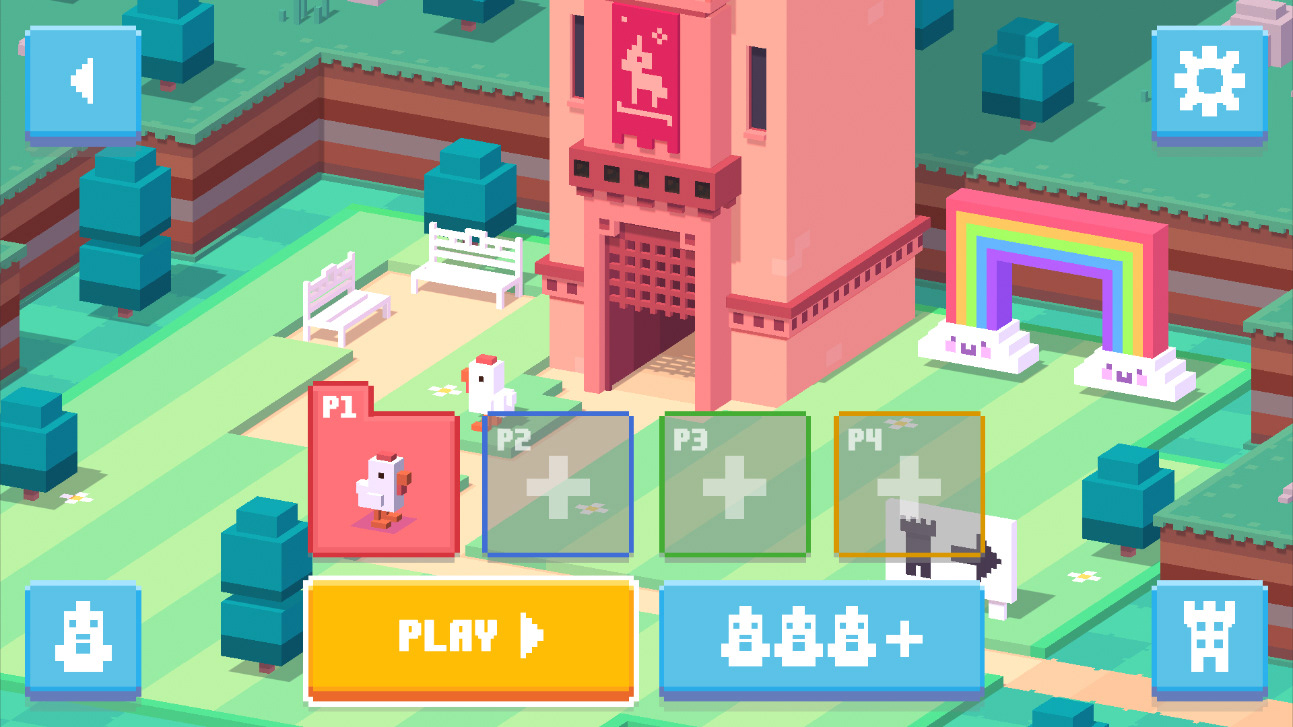Start the game with the PLAY button
Screen dimensions: 1293x727
point(471,636)
